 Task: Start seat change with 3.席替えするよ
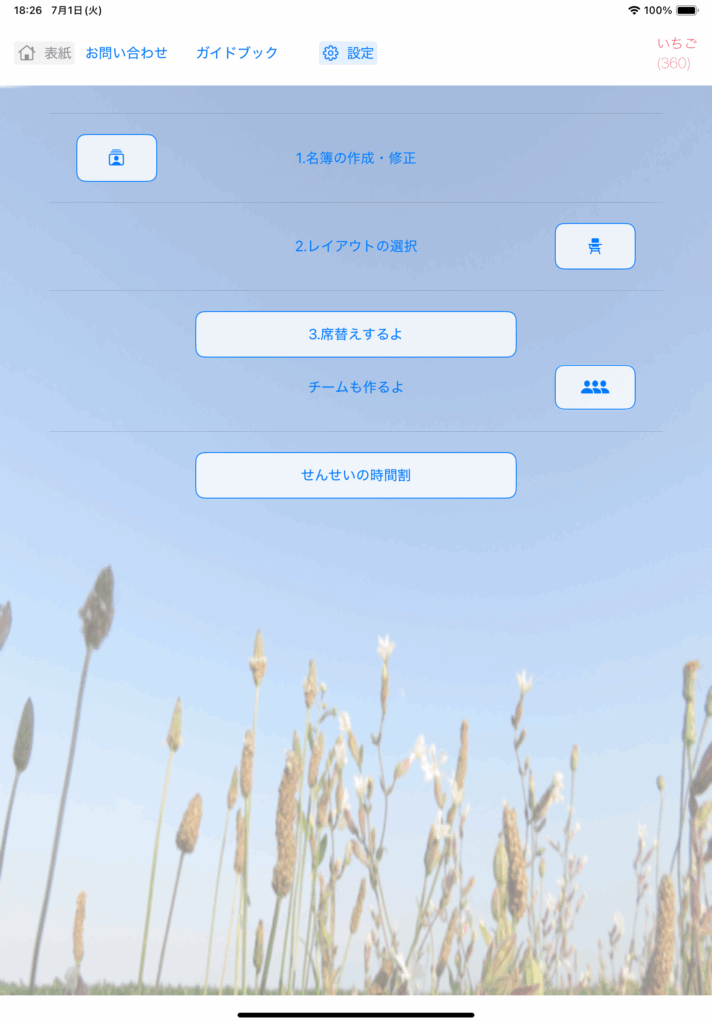356,335
